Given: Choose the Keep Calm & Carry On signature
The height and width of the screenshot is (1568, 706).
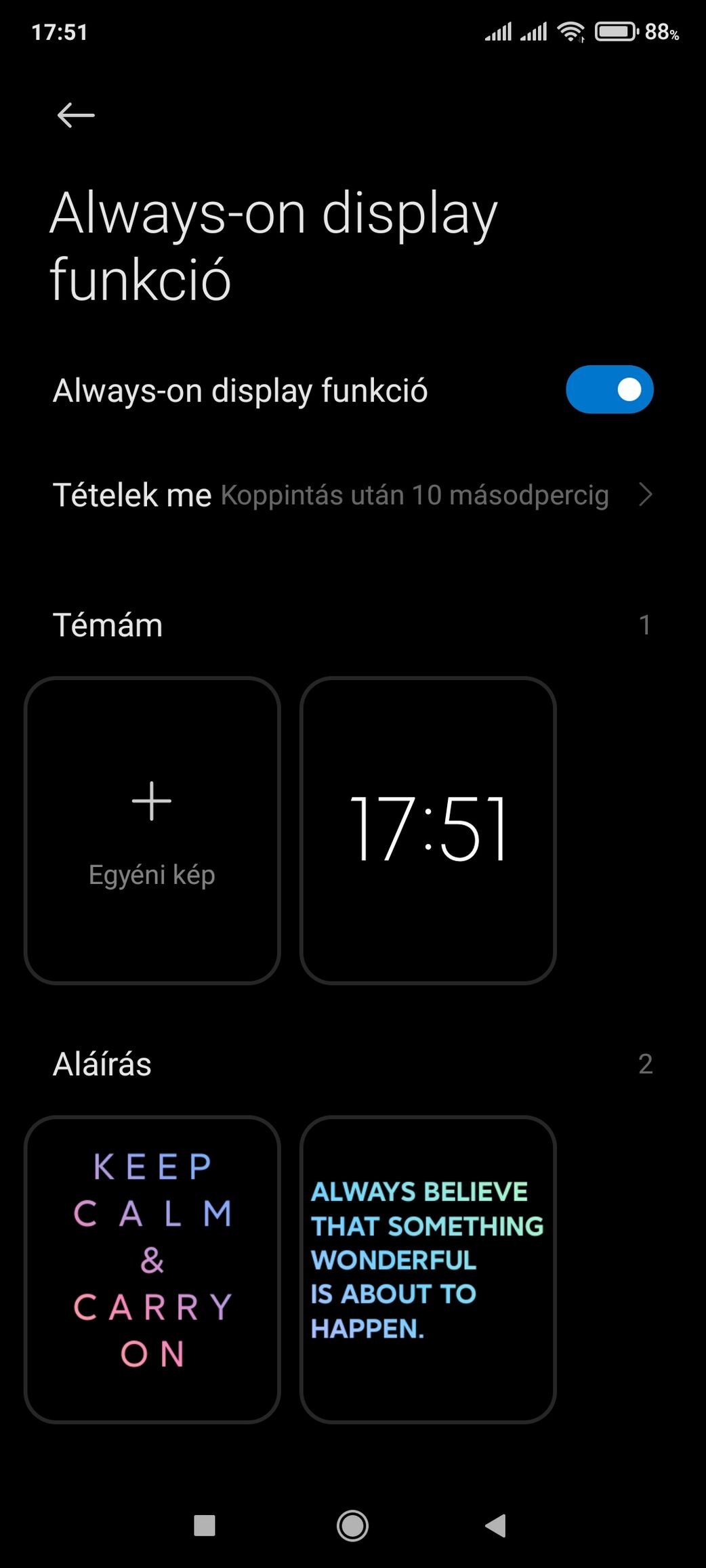Looking at the screenshot, I should [x=152, y=1269].
